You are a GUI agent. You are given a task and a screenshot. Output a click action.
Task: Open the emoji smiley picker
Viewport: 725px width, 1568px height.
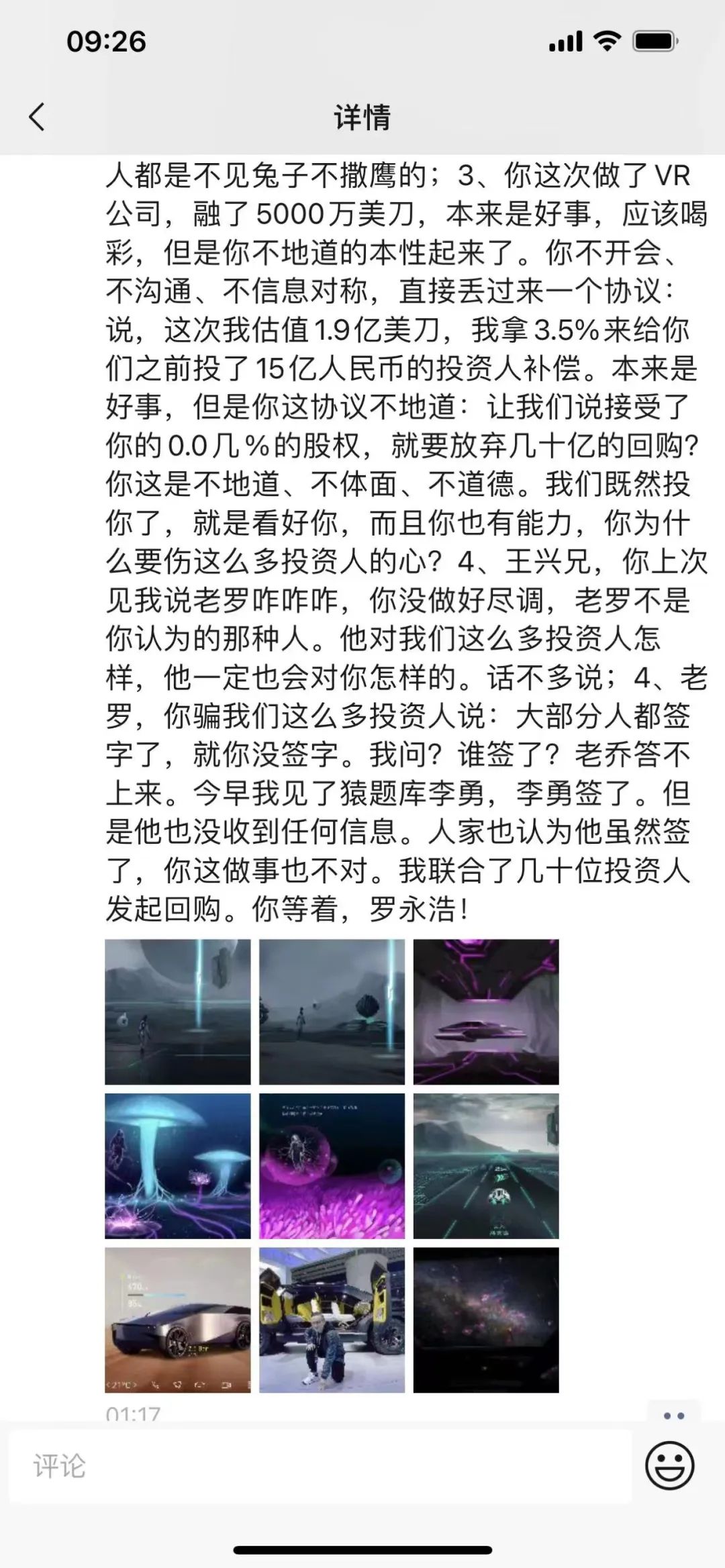pyautogui.click(x=669, y=1465)
